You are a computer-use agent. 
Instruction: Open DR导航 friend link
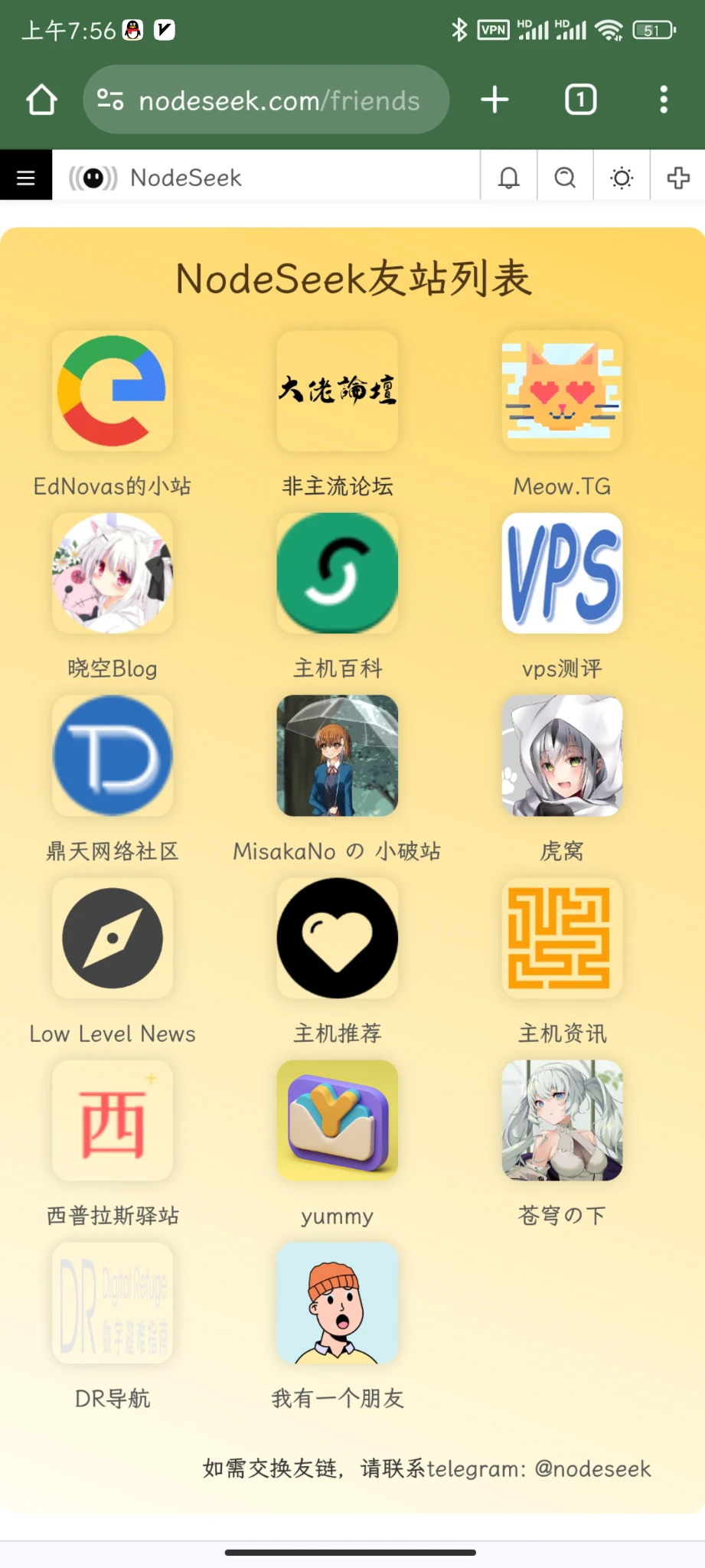point(113,1302)
